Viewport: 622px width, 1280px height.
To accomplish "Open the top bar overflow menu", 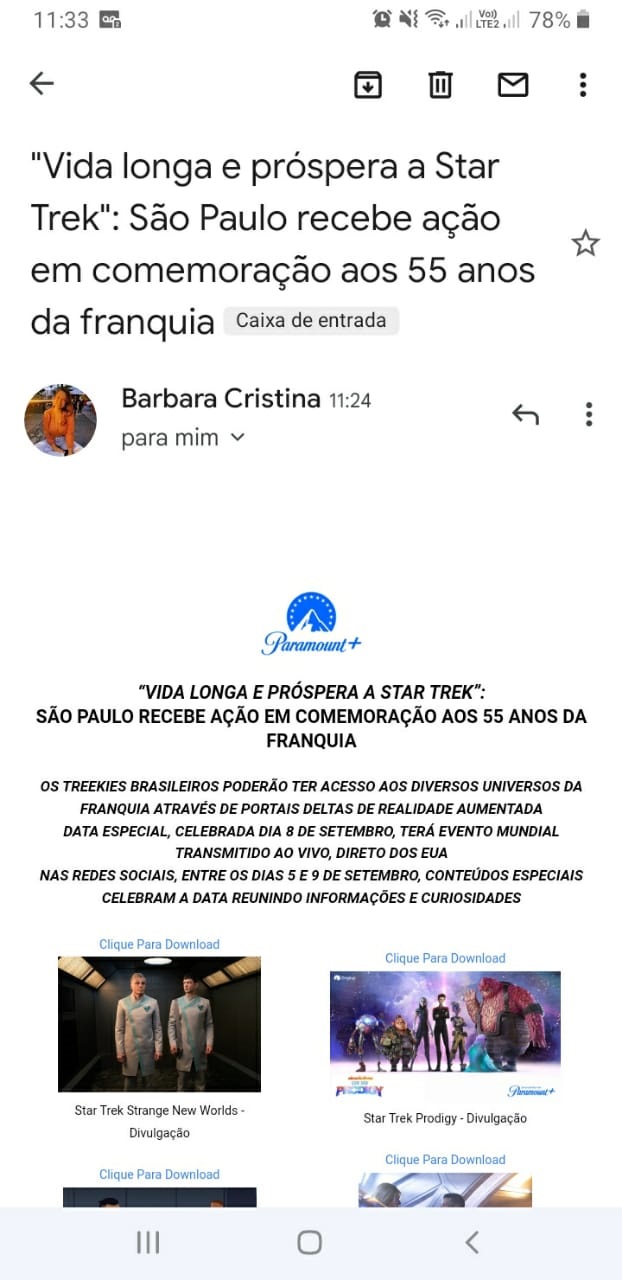I will click(583, 85).
